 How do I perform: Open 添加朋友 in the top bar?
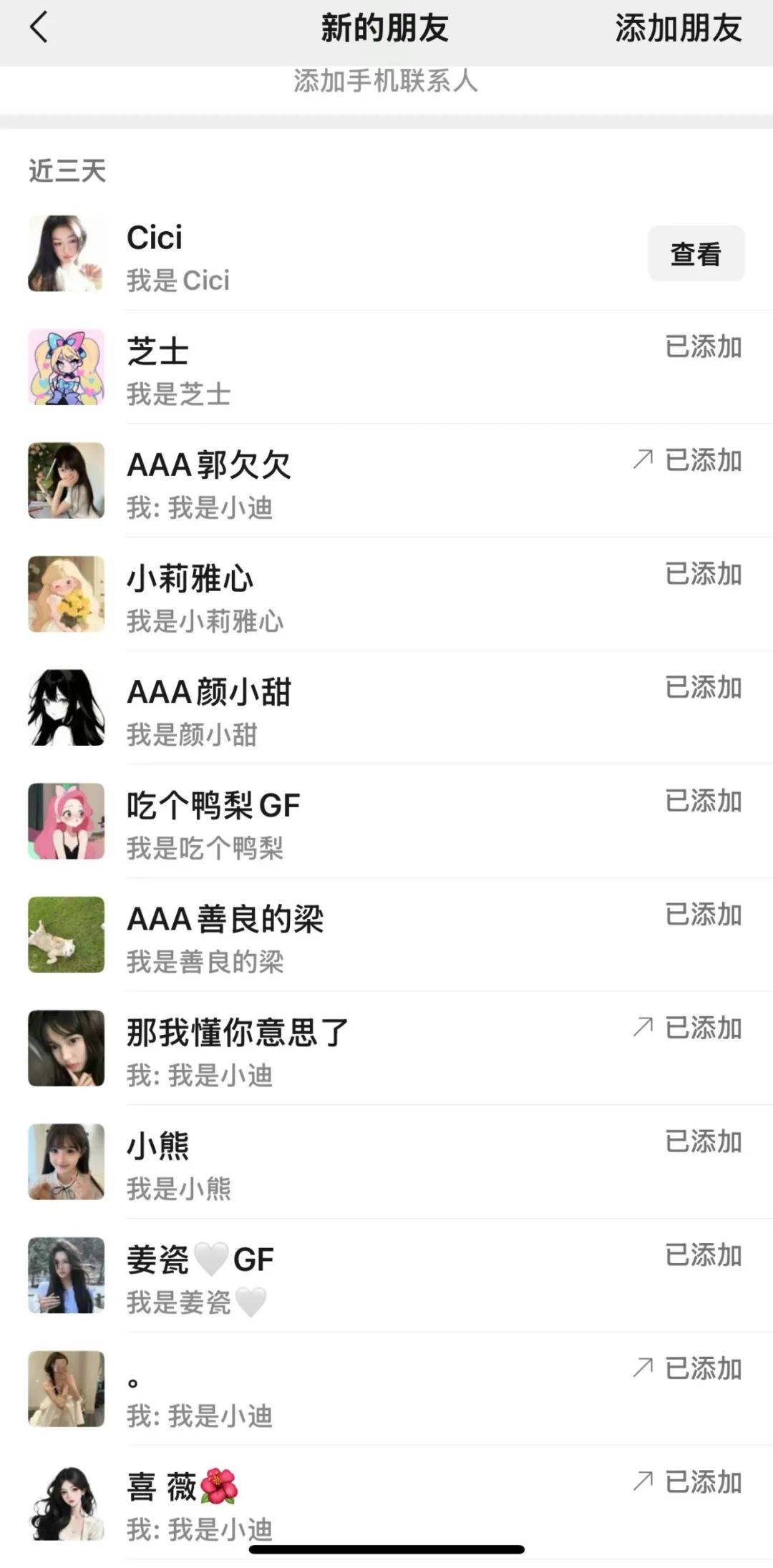(x=677, y=29)
